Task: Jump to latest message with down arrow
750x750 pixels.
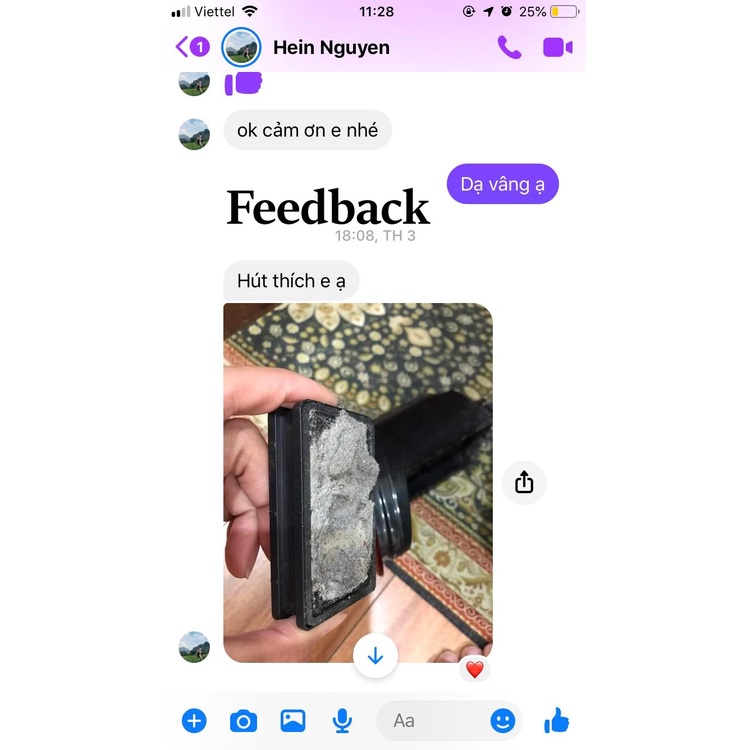Action: pyautogui.click(x=375, y=656)
